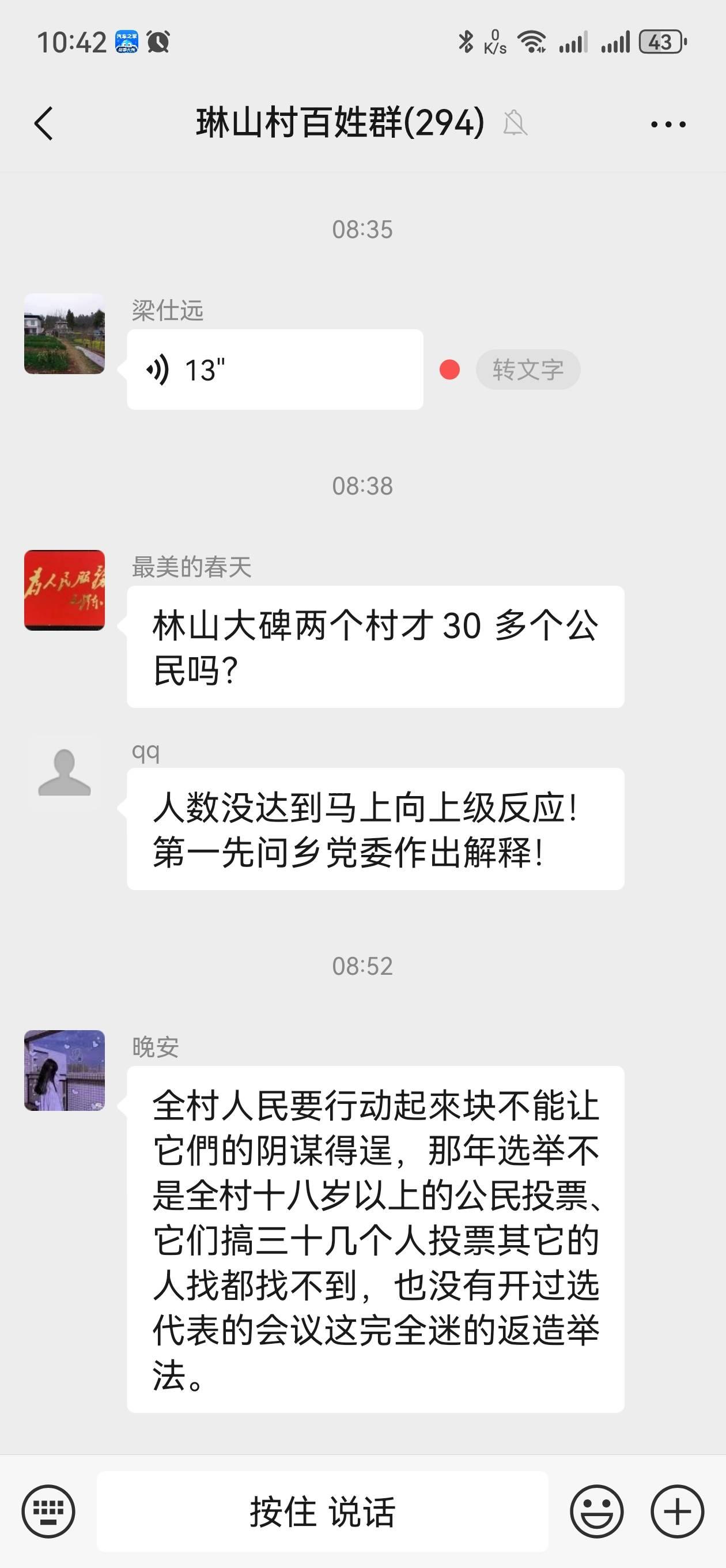Screen dimensions: 726x1568
Task: Tap 晚安's profile picture
Action: pos(65,1070)
